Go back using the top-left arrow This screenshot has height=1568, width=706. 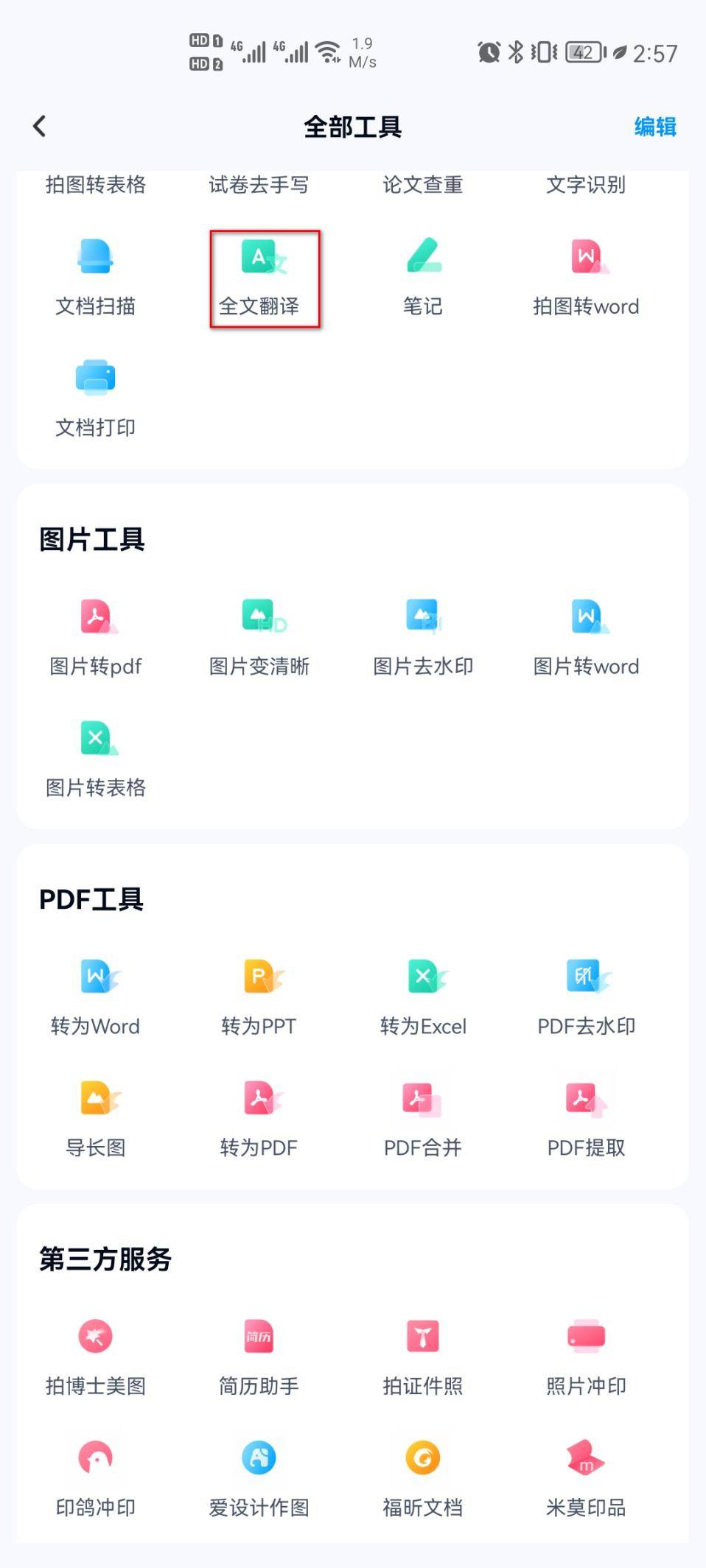[x=40, y=127]
